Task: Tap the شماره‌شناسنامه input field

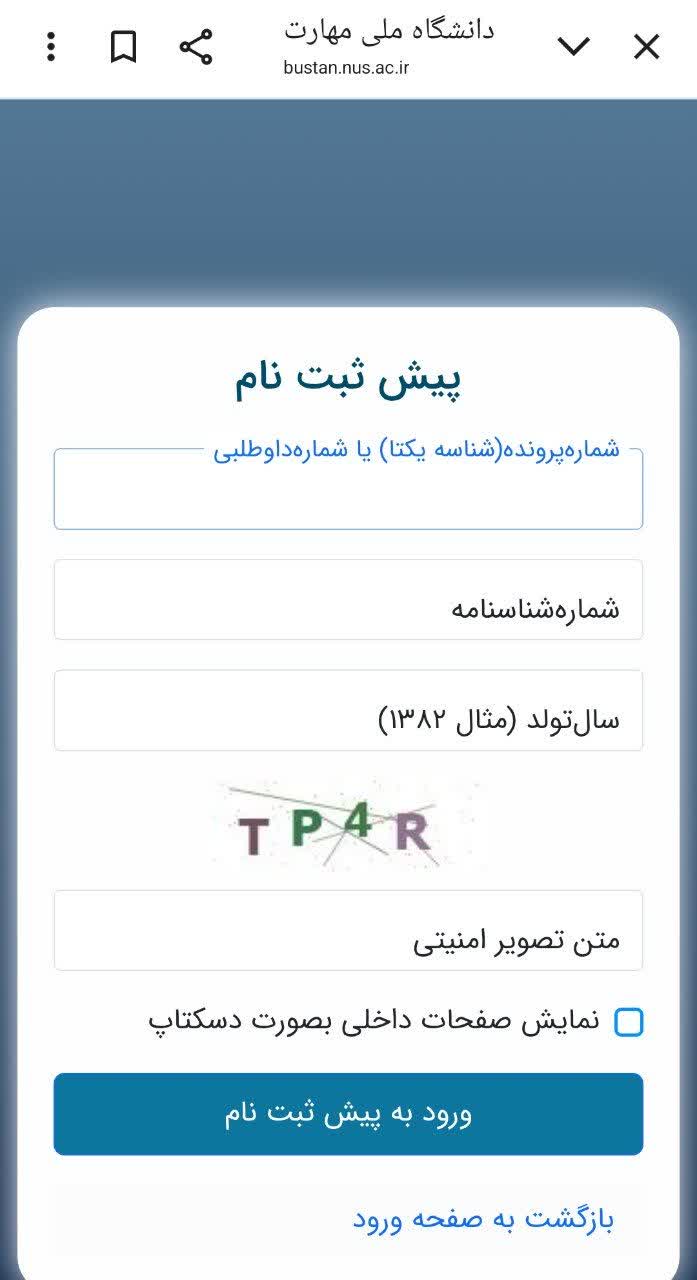Action: (x=348, y=600)
